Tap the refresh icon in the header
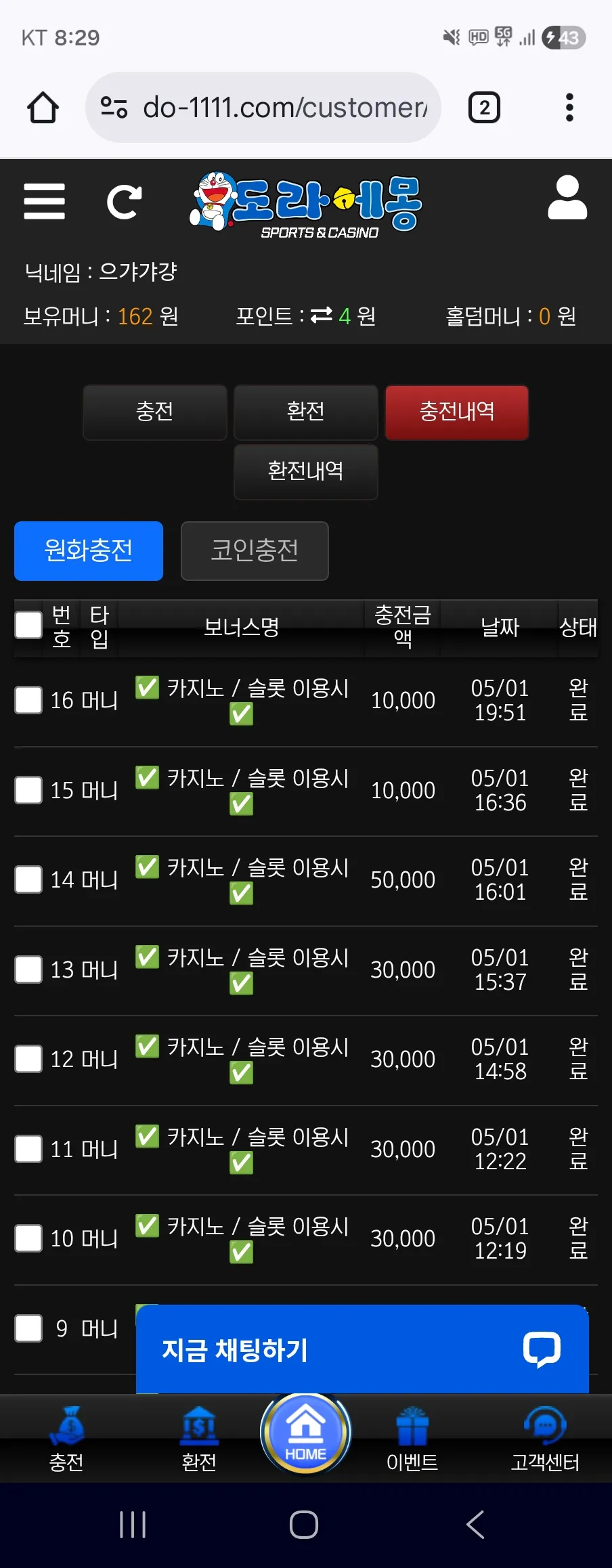Screen dimensions: 612x1568 pos(124,202)
